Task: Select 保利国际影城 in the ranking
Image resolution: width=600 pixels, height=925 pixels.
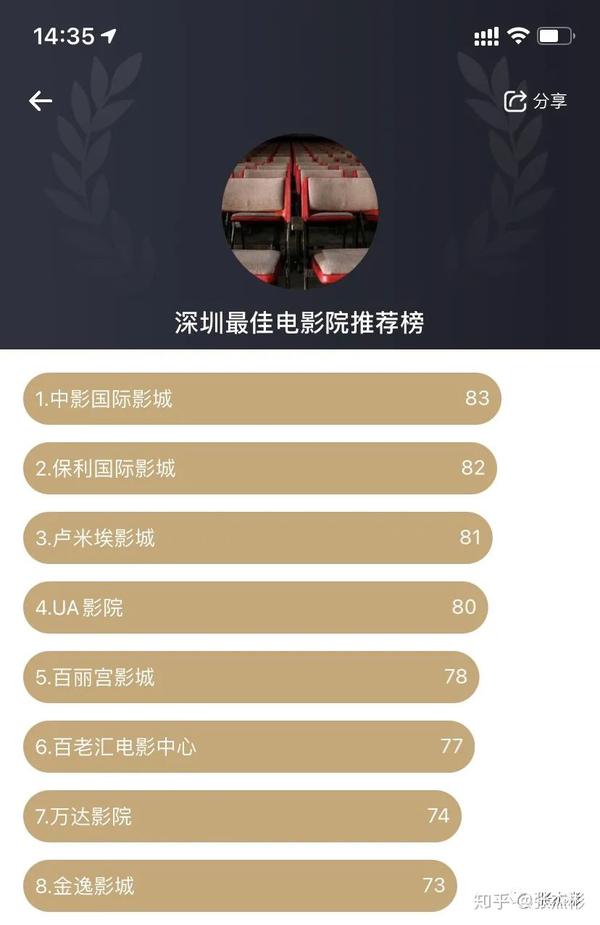Action: click(x=258, y=469)
